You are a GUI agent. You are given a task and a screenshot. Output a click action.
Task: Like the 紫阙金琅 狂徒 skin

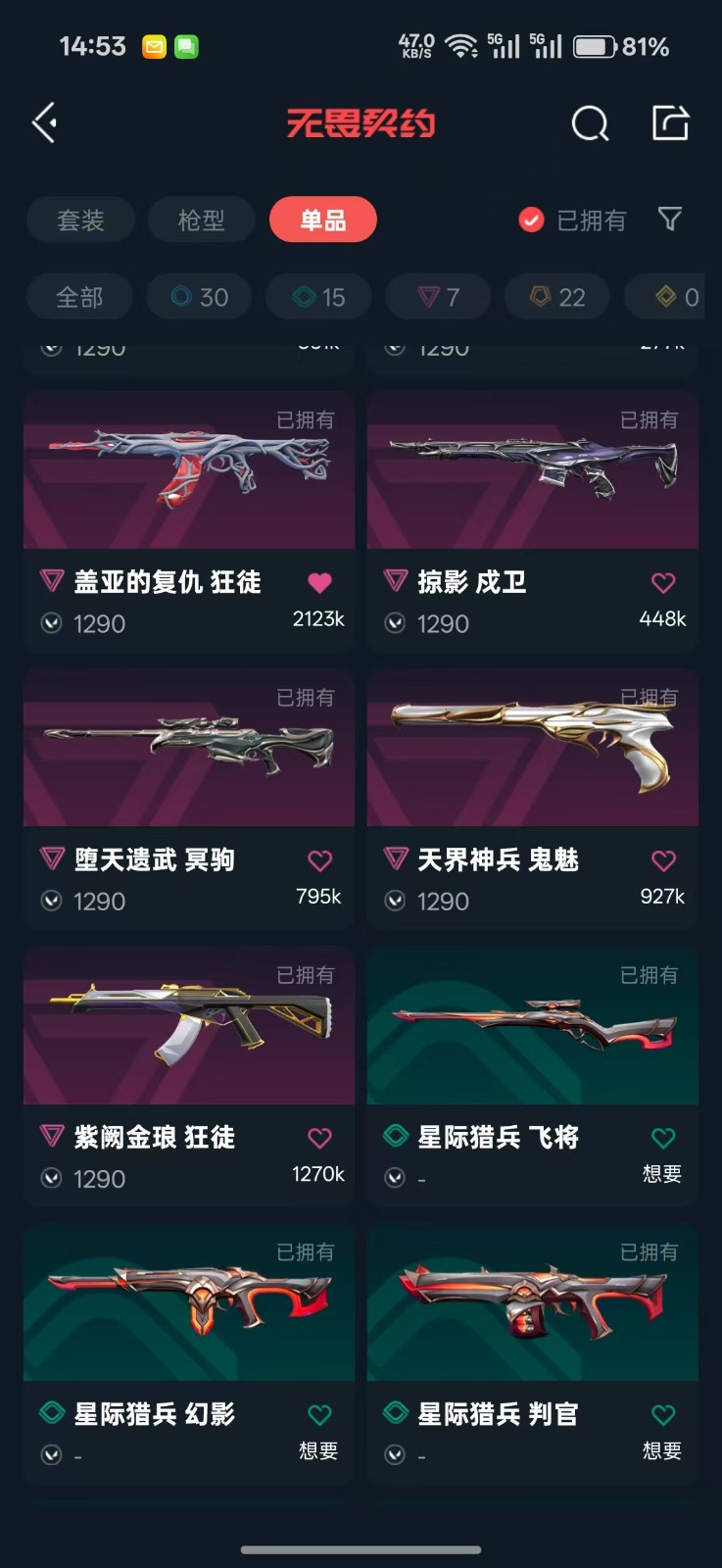320,1138
